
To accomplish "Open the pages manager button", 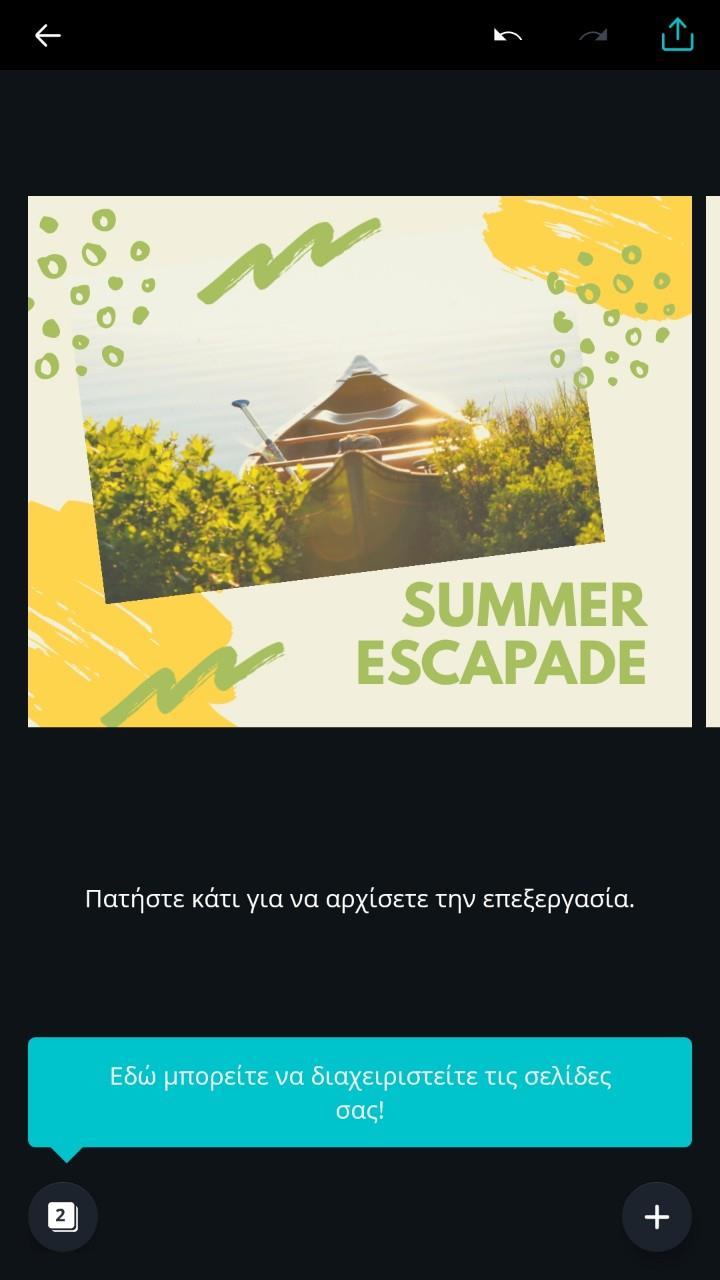I will click(62, 1216).
